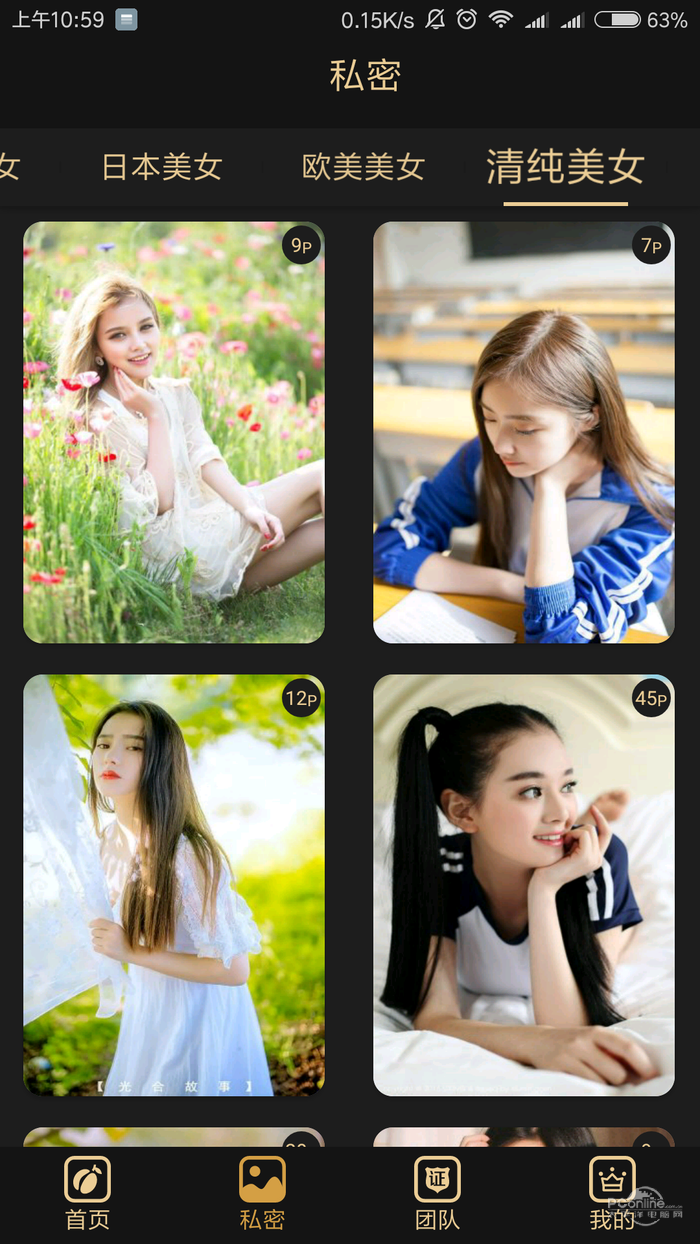
Task: Open the 12P album with the white dress
Action: tap(174, 885)
